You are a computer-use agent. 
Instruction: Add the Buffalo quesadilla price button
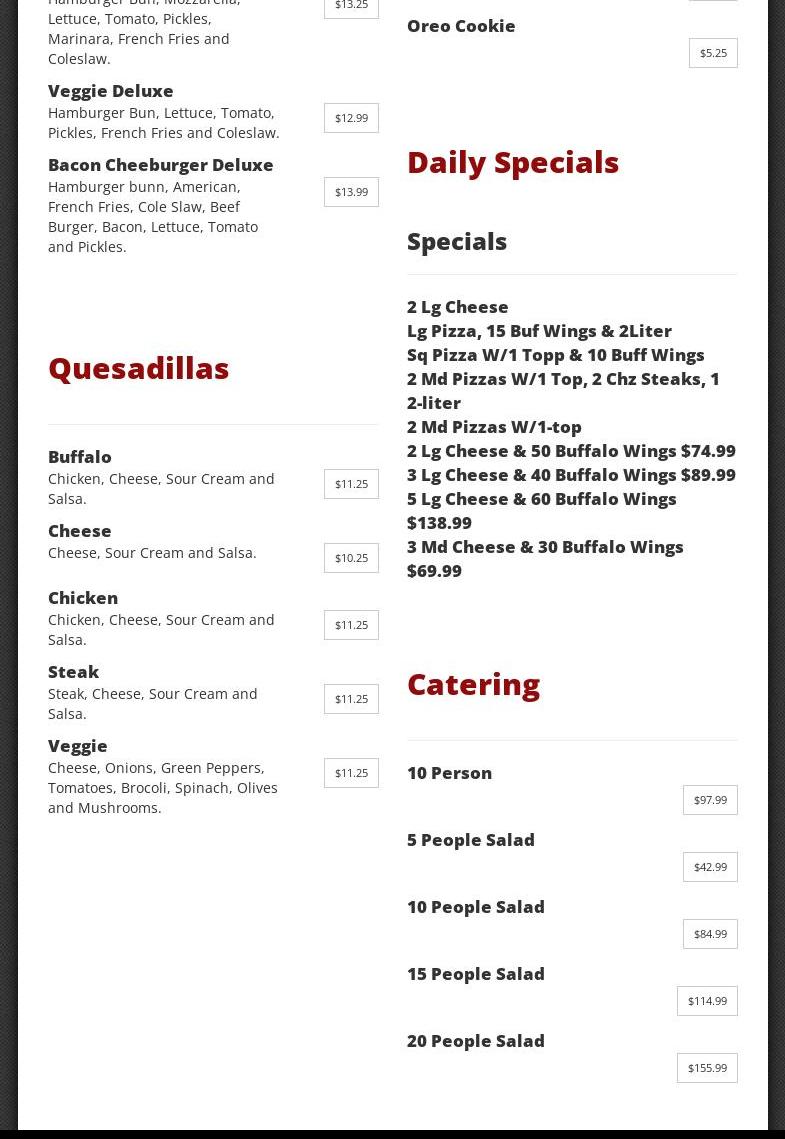[351, 484]
